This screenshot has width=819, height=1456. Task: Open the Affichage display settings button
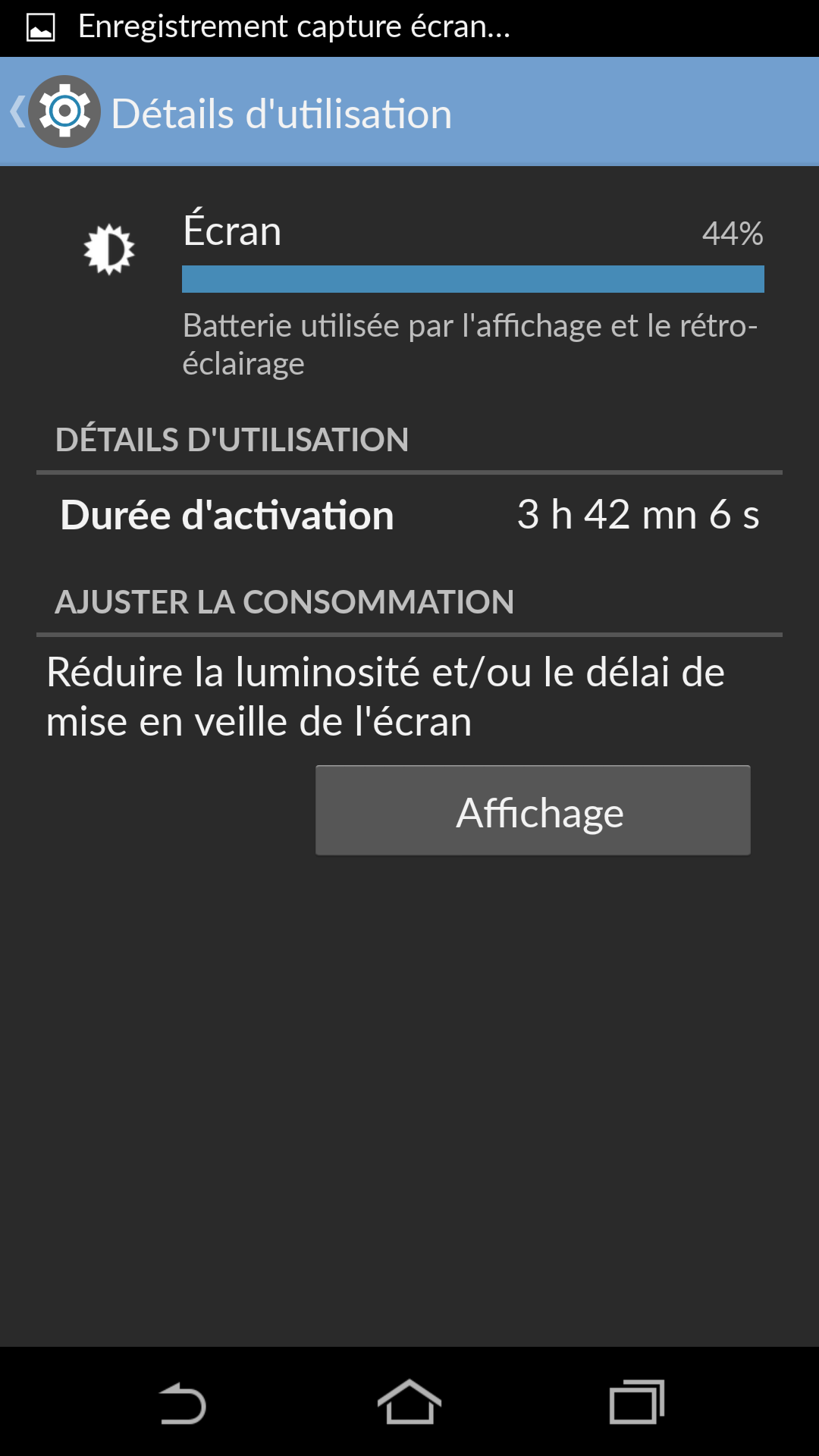point(532,811)
